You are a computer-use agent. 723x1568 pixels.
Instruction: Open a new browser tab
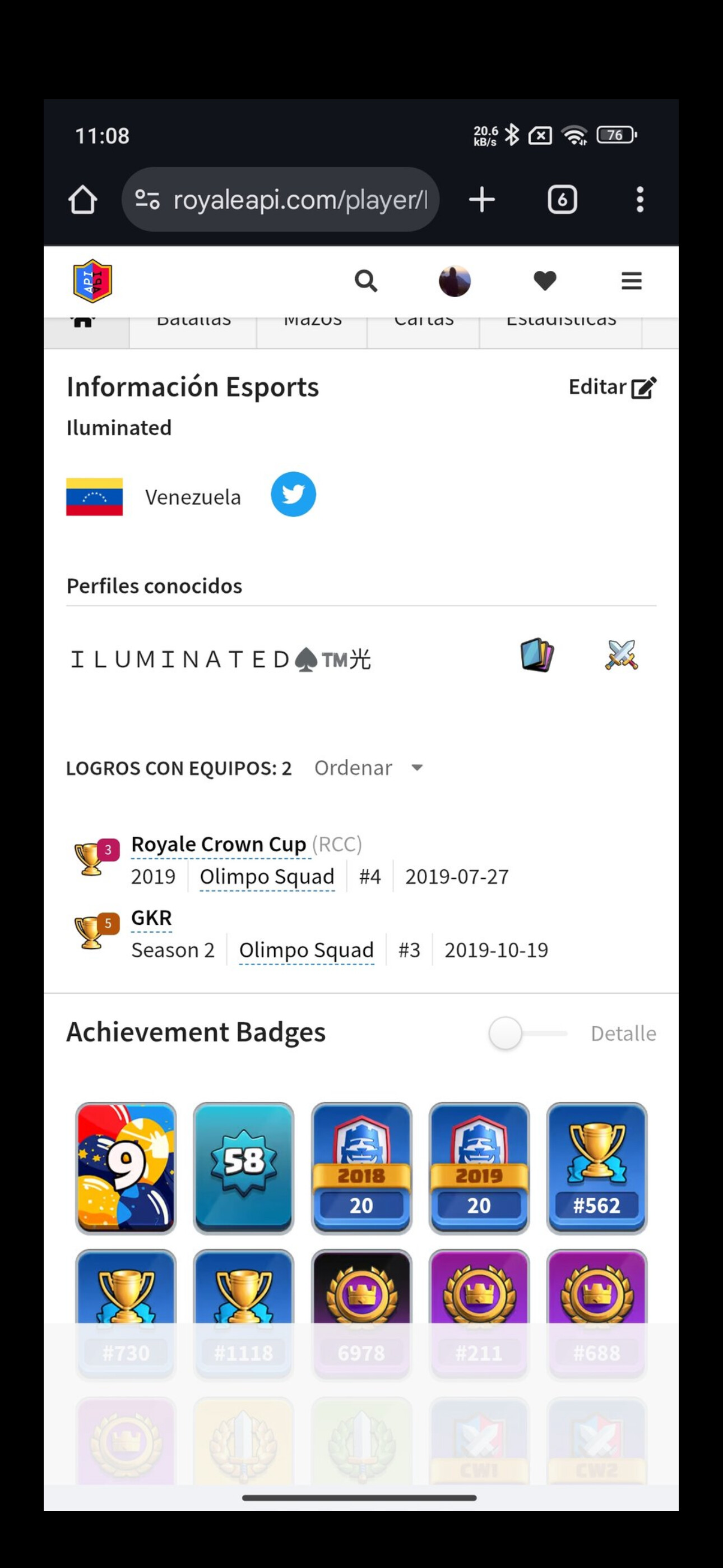click(x=481, y=200)
